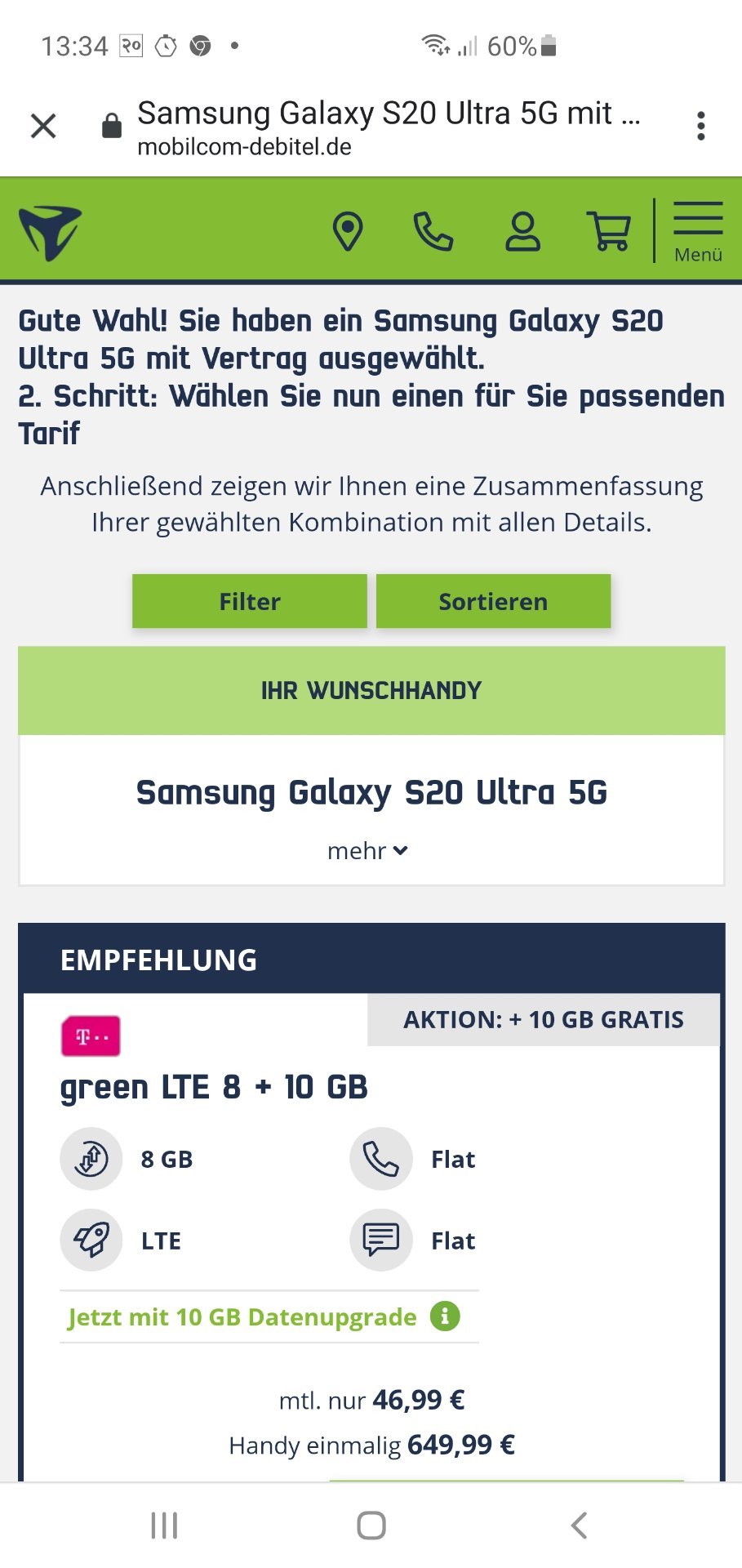The height and width of the screenshot is (1568, 742).
Task: Tap the system back button
Action: click(579, 1525)
